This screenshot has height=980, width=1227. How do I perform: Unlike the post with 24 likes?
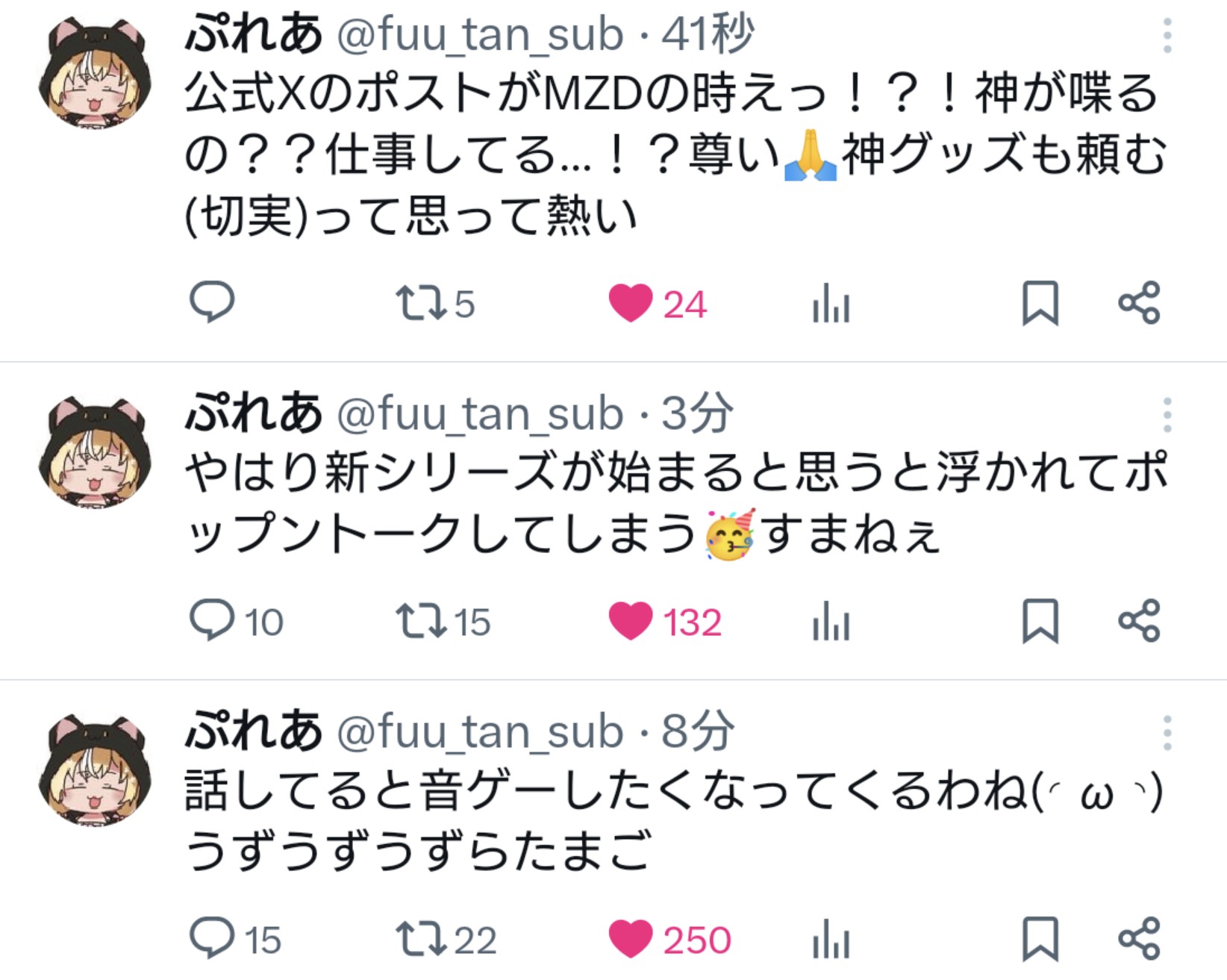pyautogui.click(x=631, y=304)
